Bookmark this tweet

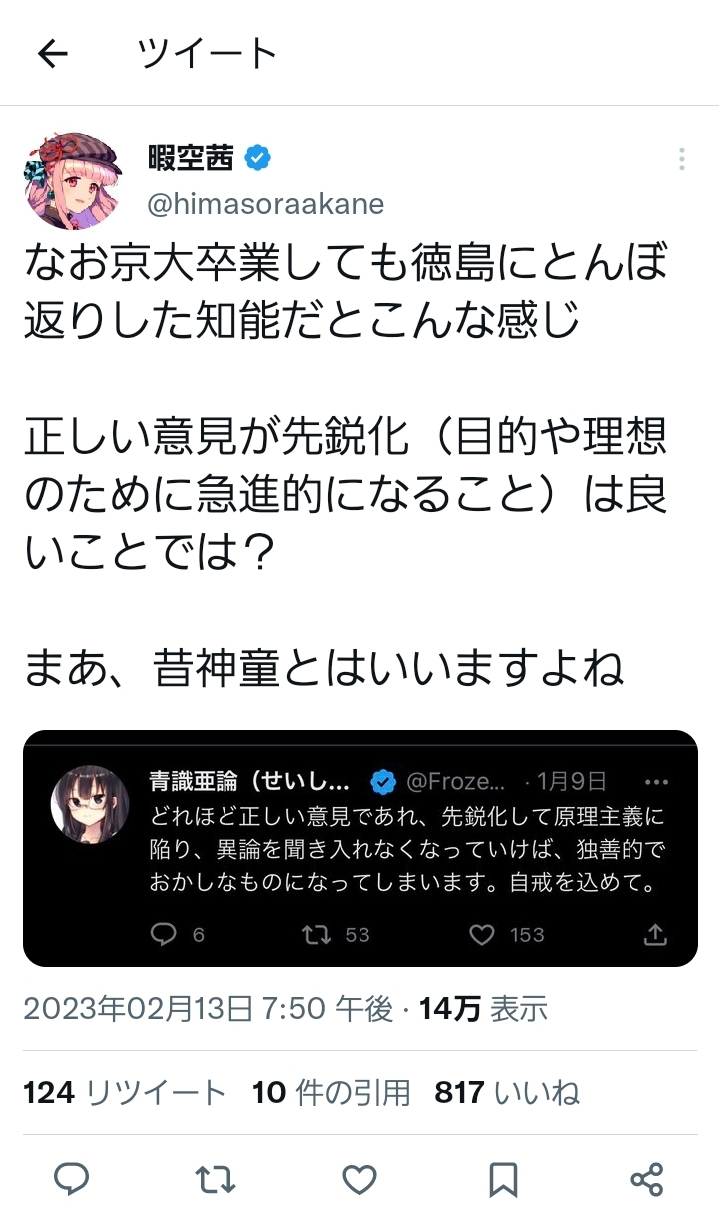[503, 1180]
